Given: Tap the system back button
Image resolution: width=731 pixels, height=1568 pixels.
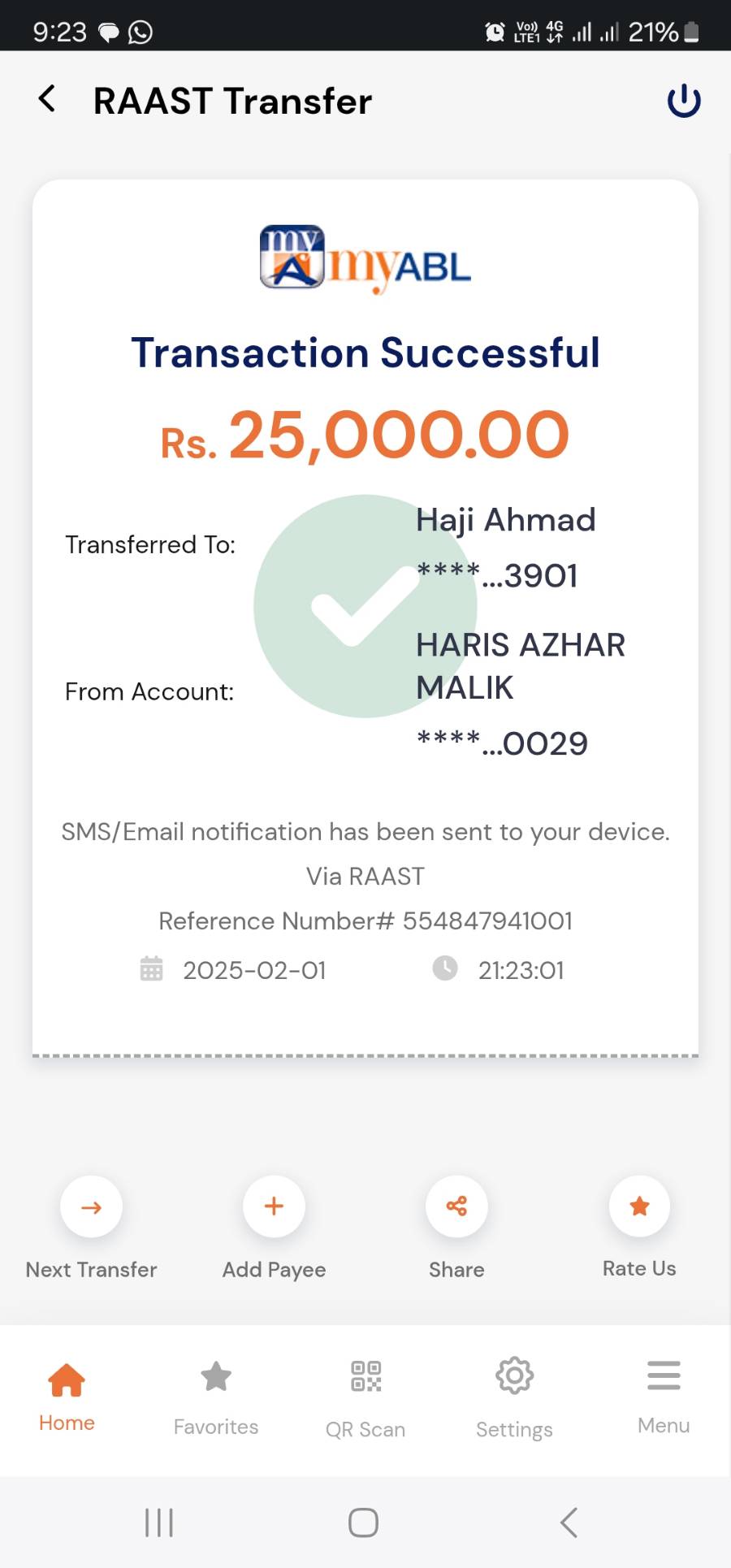Looking at the screenshot, I should click(x=569, y=1523).
